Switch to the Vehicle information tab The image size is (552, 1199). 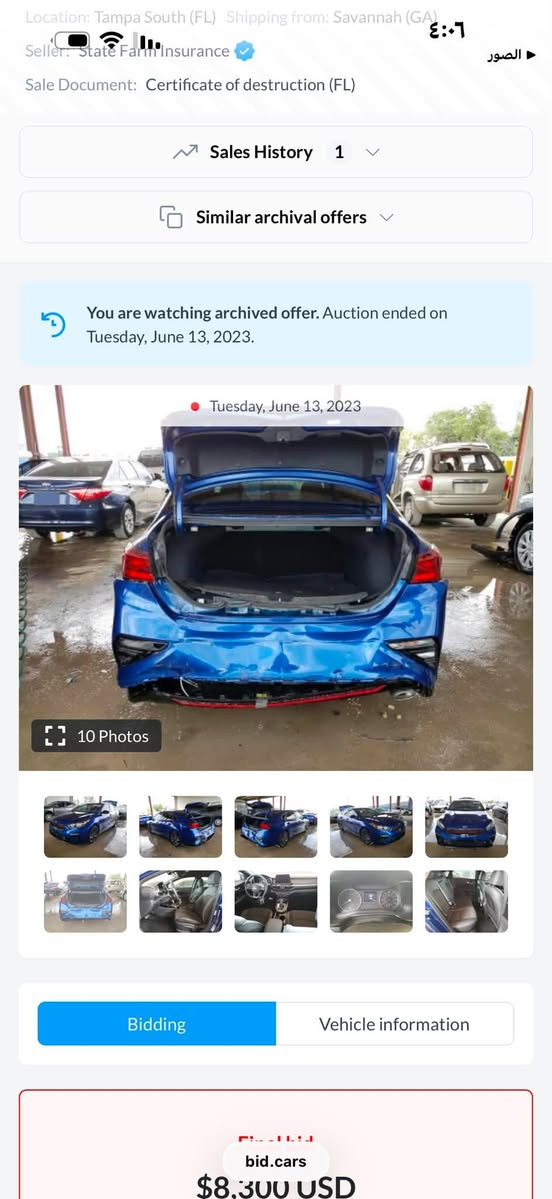pyautogui.click(x=395, y=1024)
